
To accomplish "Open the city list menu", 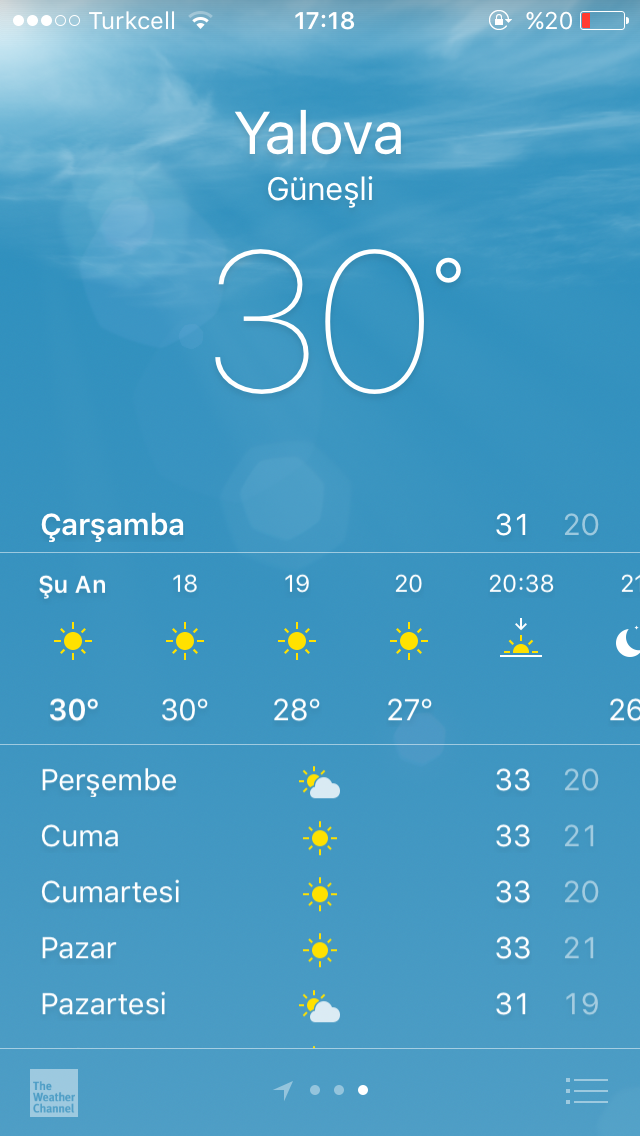I will tap(586, 1090).
